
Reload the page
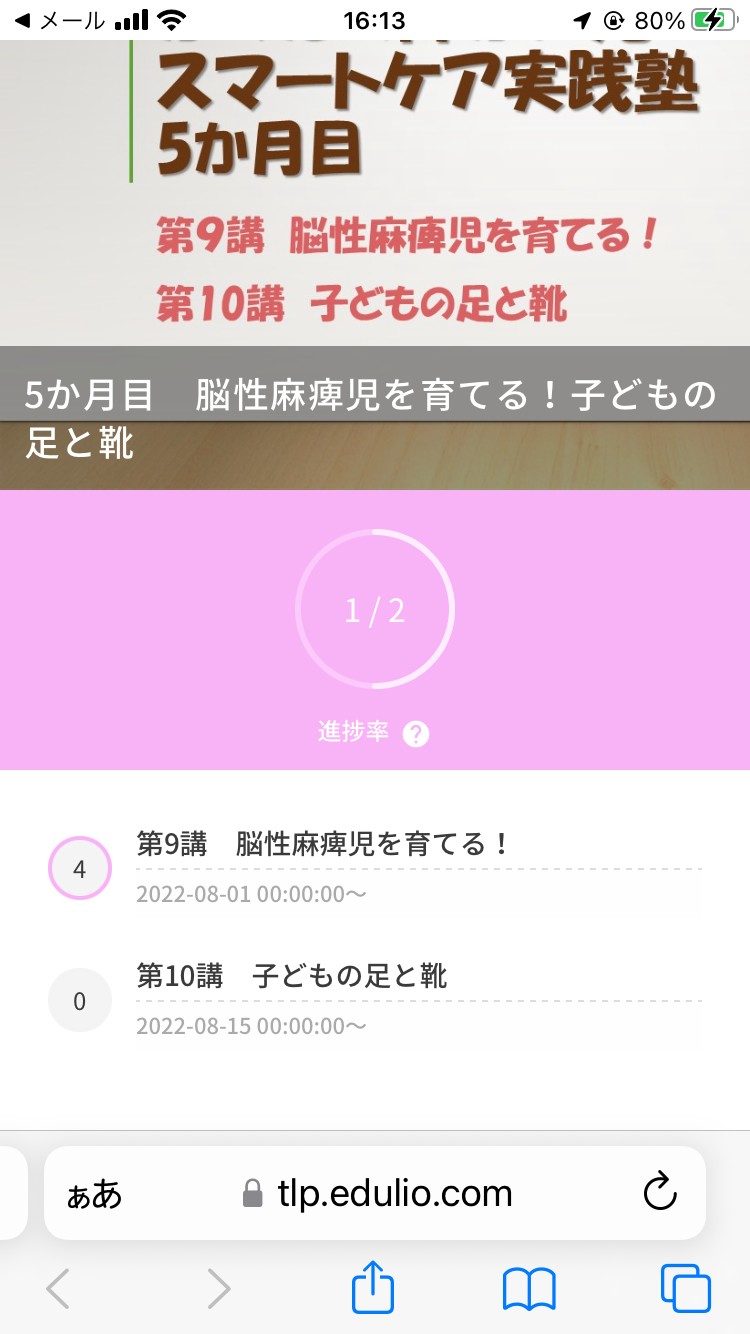[x=660, y=1192]
